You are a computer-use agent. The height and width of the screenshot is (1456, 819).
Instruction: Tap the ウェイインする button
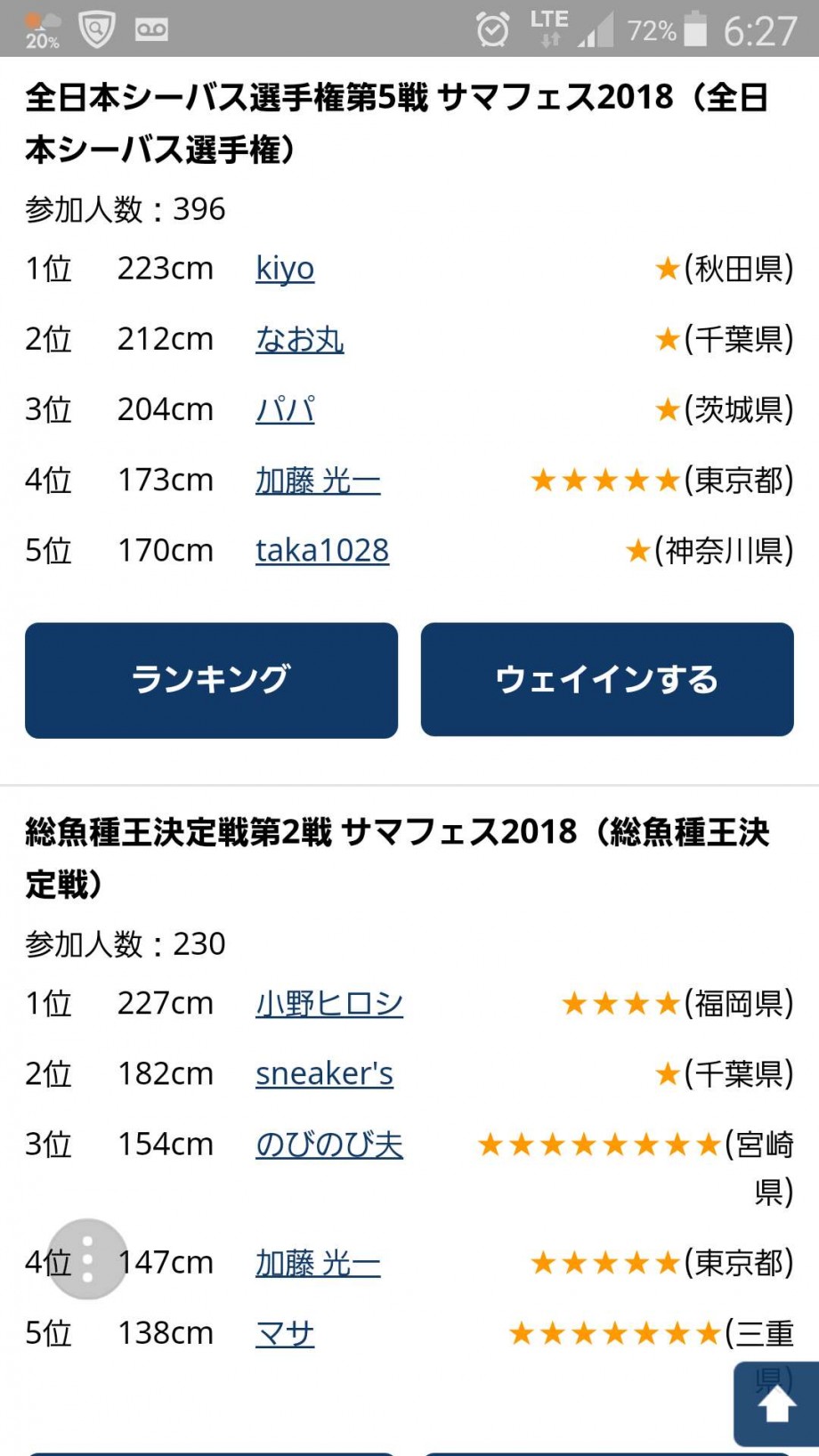click(607, 680)
